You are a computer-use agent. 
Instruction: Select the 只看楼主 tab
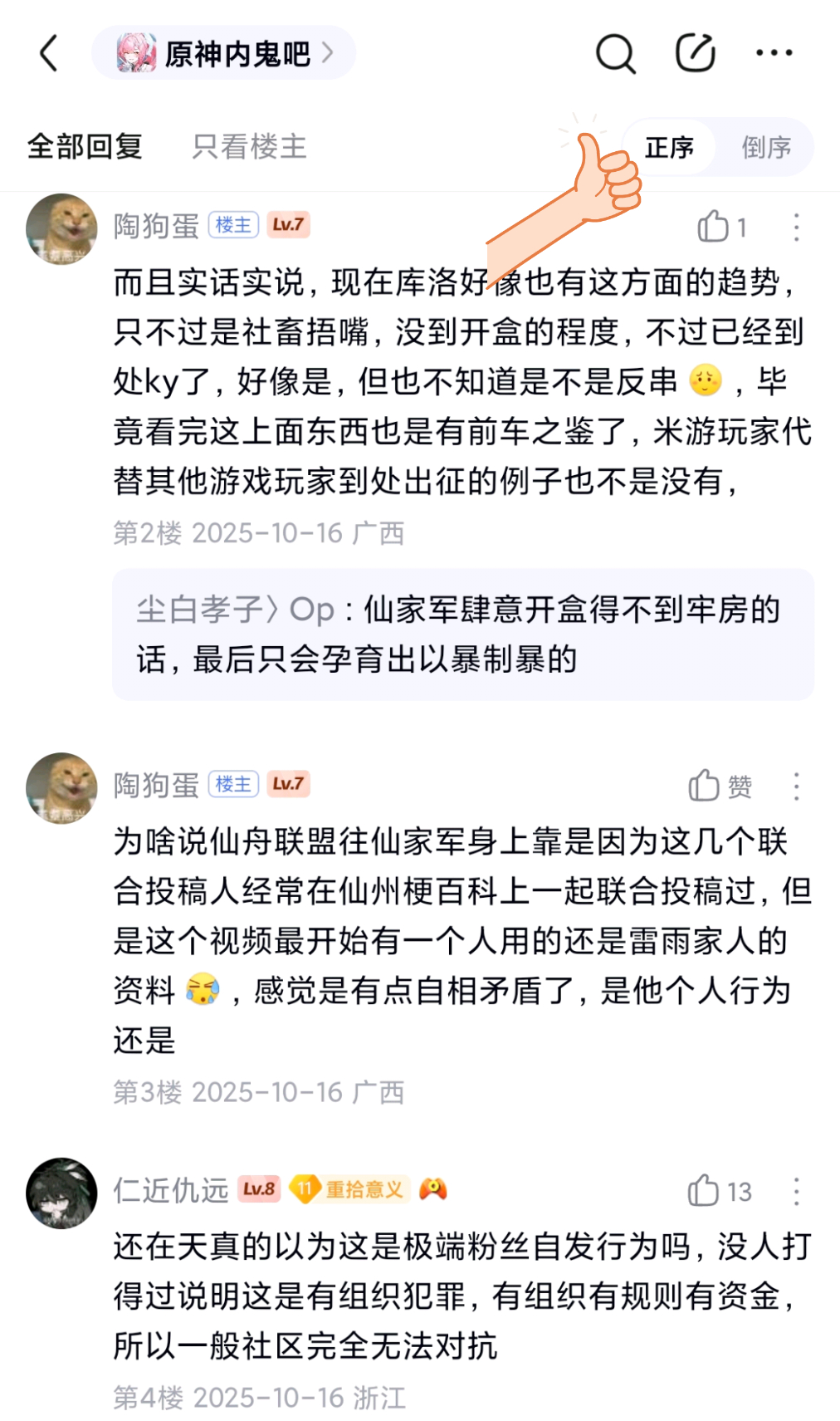pyautogui.click(x=249, y=147)
